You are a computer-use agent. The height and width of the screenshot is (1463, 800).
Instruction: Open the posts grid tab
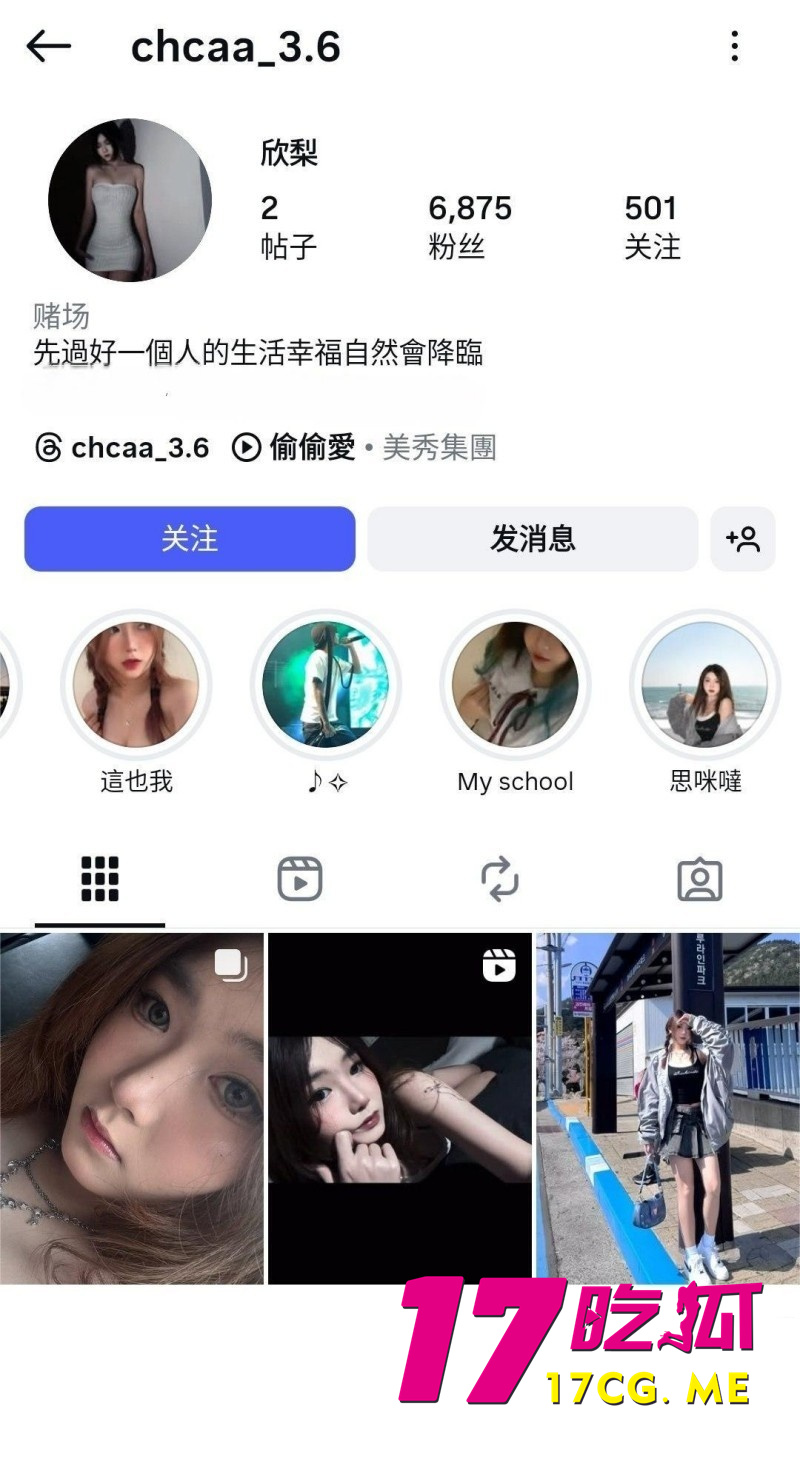pyautogui.click(x=98, y=878)
